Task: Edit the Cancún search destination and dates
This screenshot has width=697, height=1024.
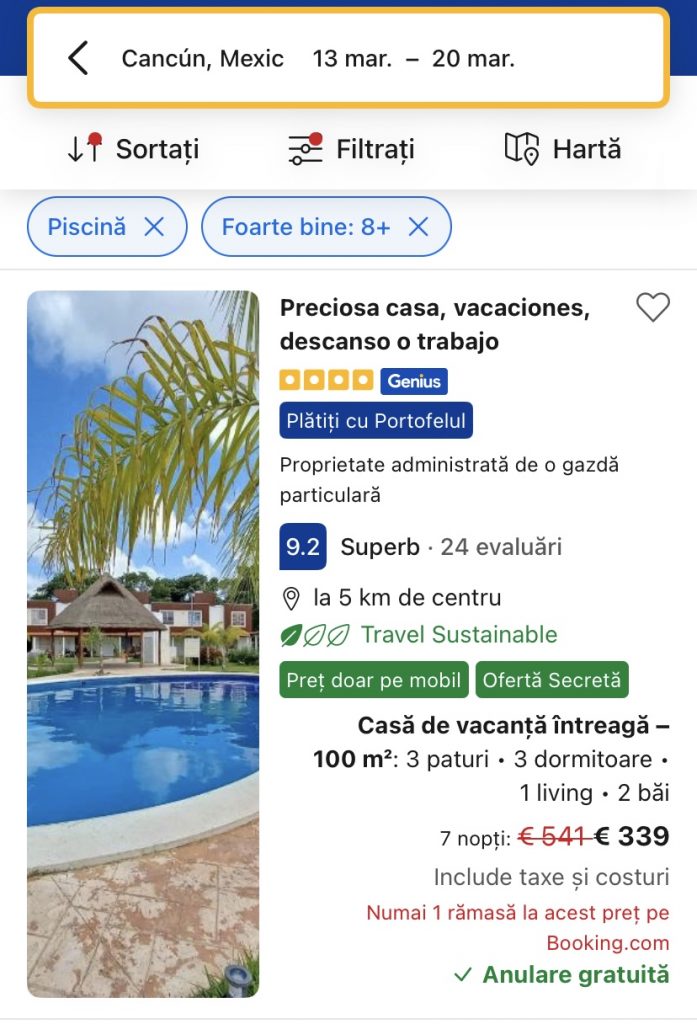Action: (x=318, y=59)
